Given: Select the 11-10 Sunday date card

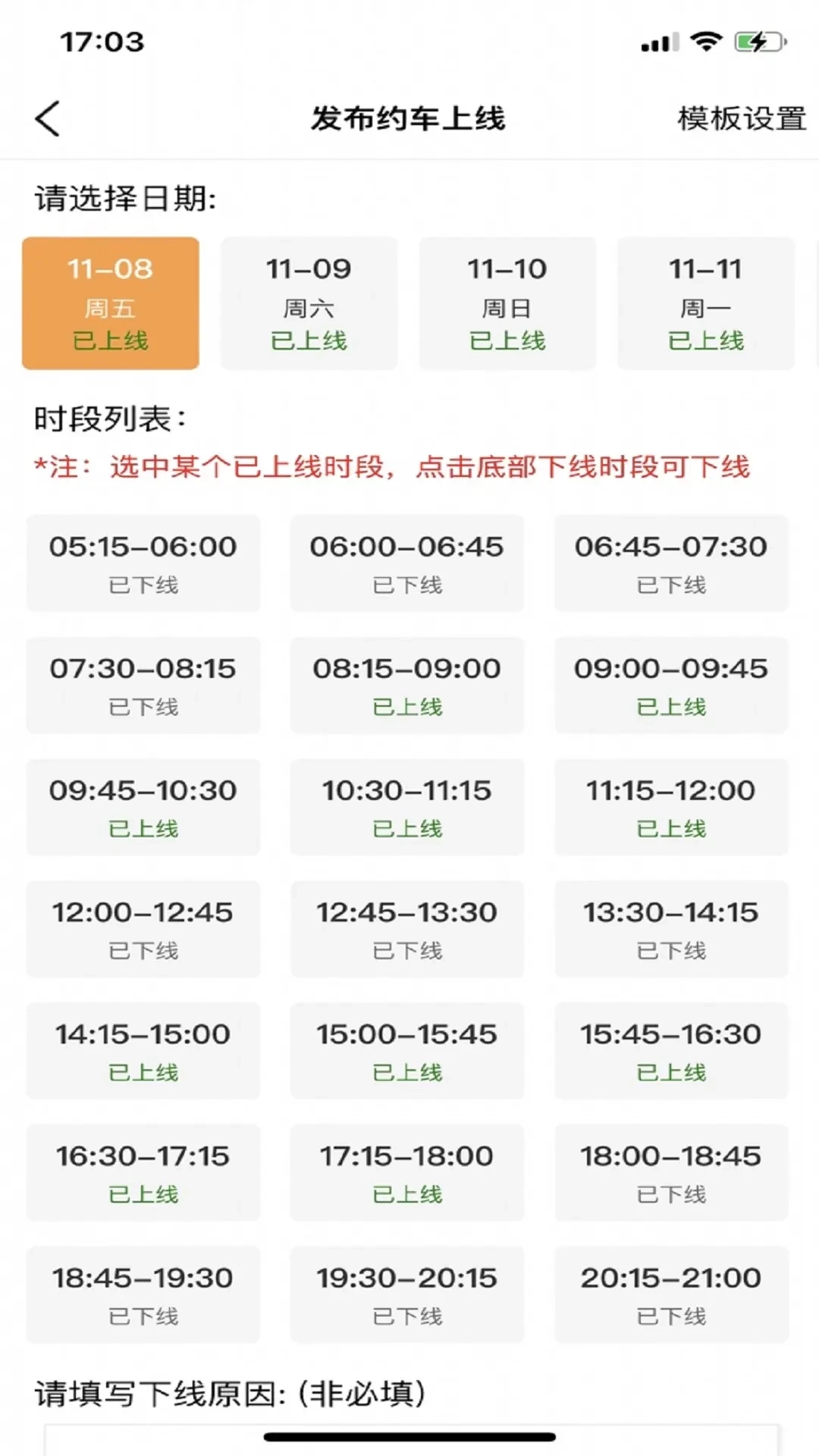Looking at the screenshot, I should pyautogui.click(x=507, y=303).
